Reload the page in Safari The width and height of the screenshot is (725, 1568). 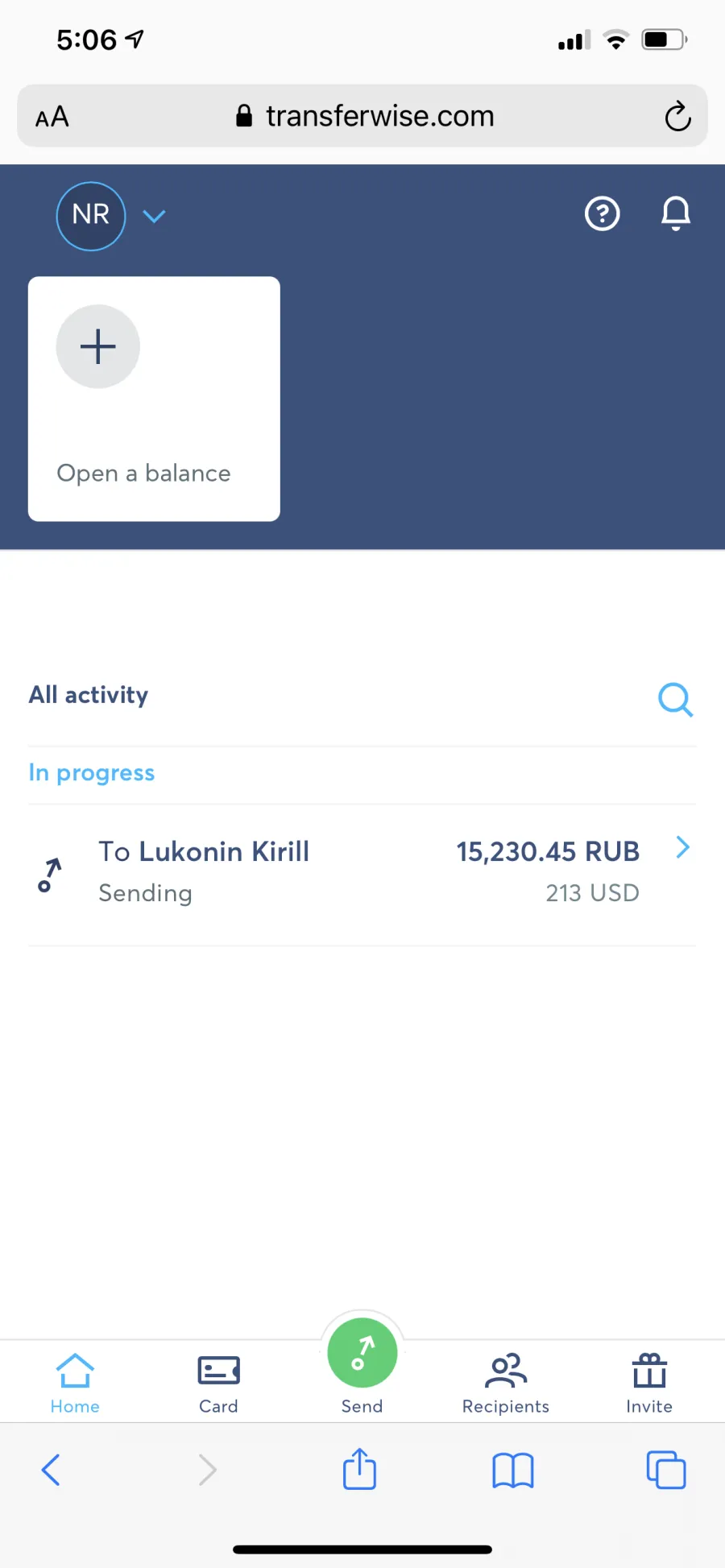tap(677, 116)
